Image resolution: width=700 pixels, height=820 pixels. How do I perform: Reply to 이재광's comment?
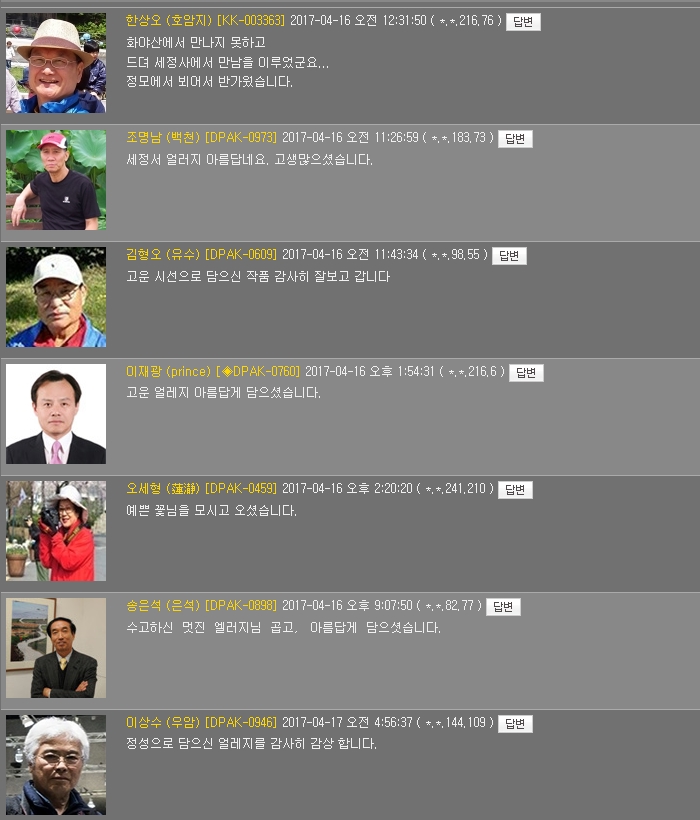pyautogui.click(x=526, y=373)
